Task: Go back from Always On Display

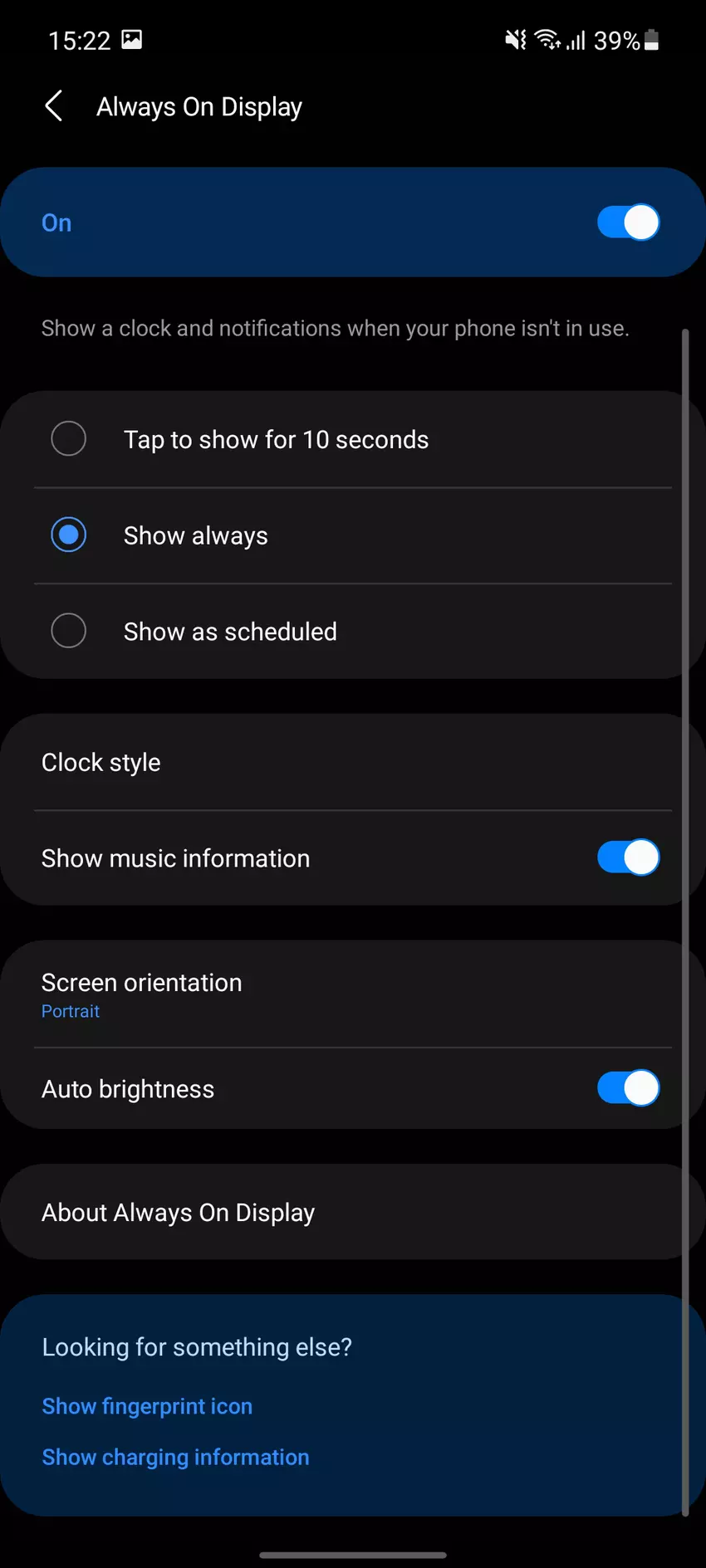Action: pyautogui.click(x=54, y=106)
